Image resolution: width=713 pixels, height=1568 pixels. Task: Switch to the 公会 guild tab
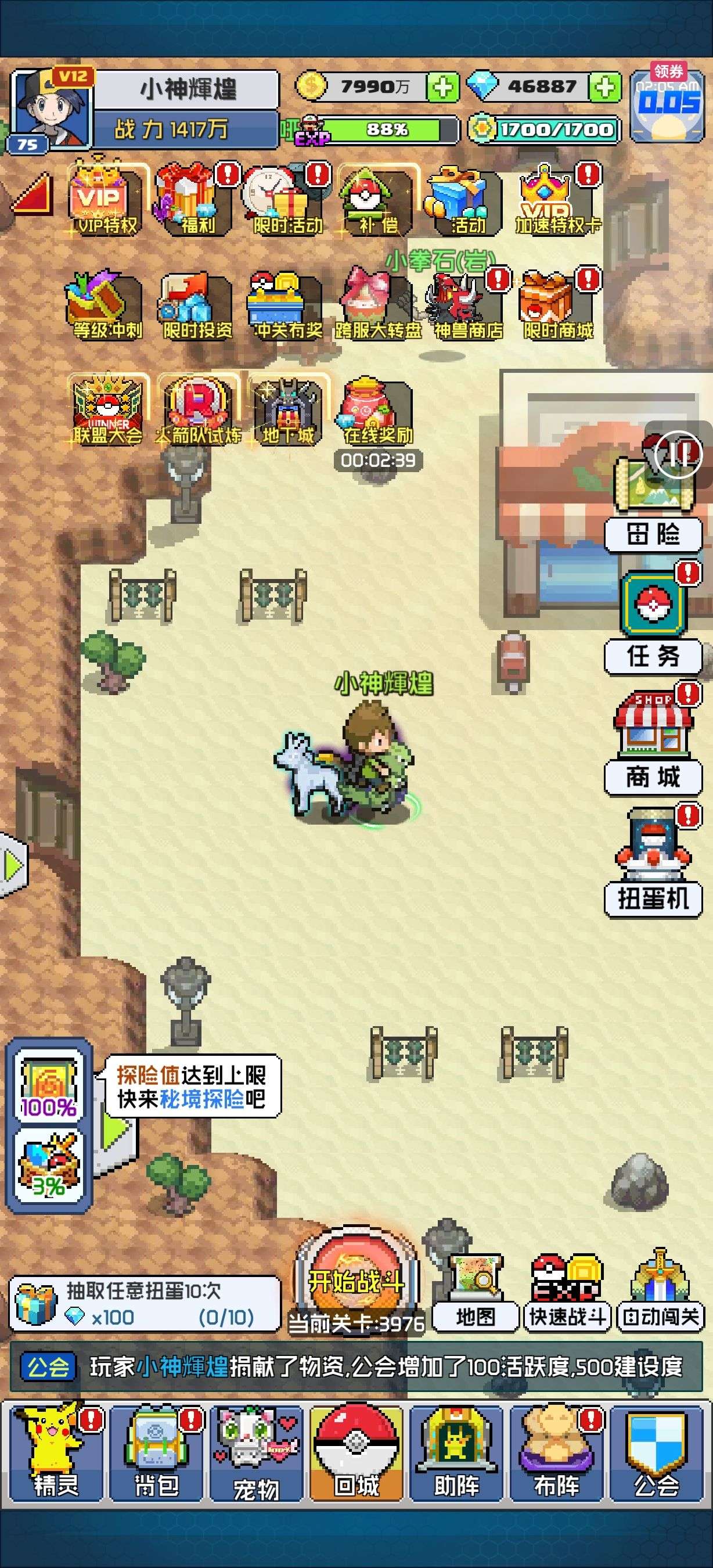pos(657,1454)
